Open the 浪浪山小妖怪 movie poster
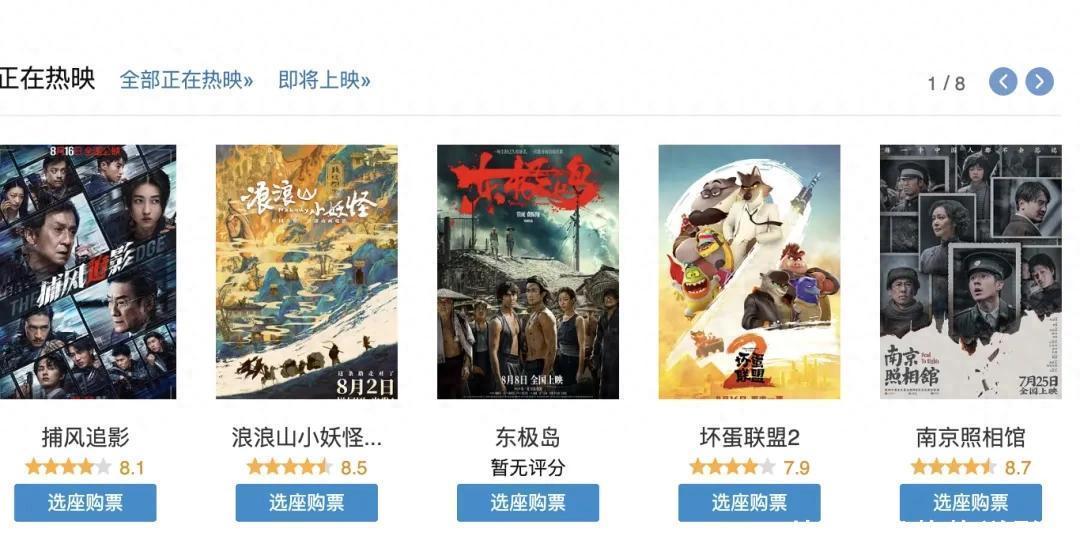1080x555 pixels. pyautogui.click(x=307, y=272)
